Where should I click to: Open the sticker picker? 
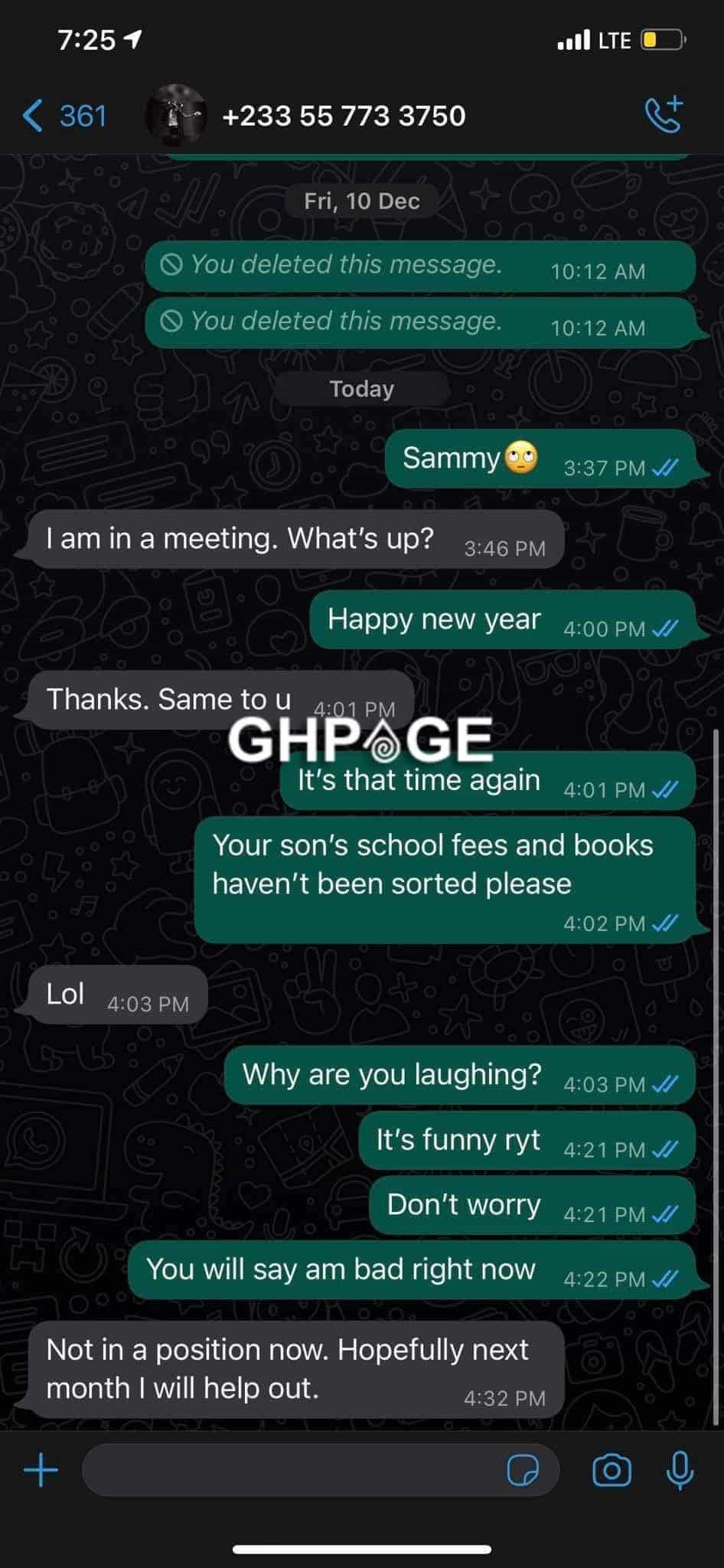pos(523,1471)
